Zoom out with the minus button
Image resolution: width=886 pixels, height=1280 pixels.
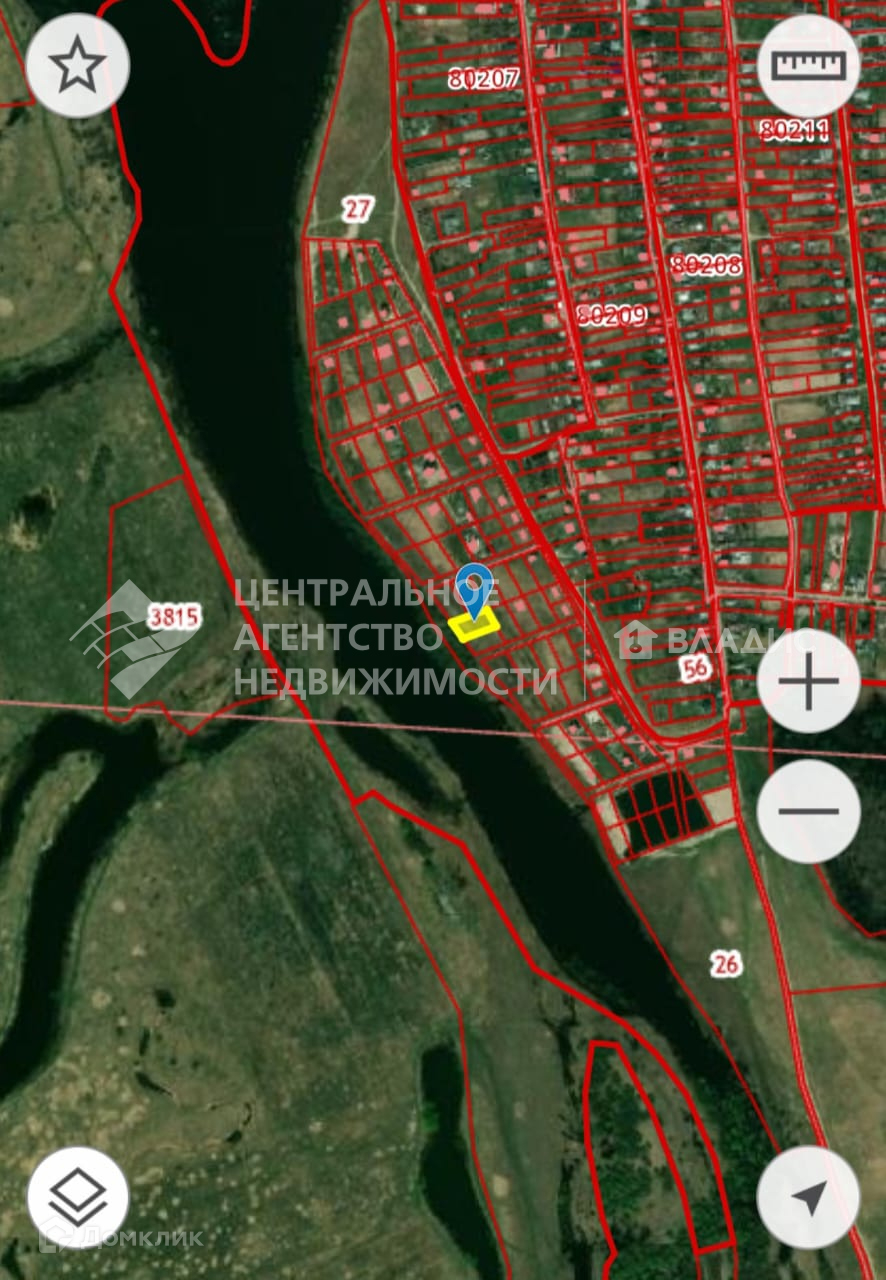click(808, 811)
